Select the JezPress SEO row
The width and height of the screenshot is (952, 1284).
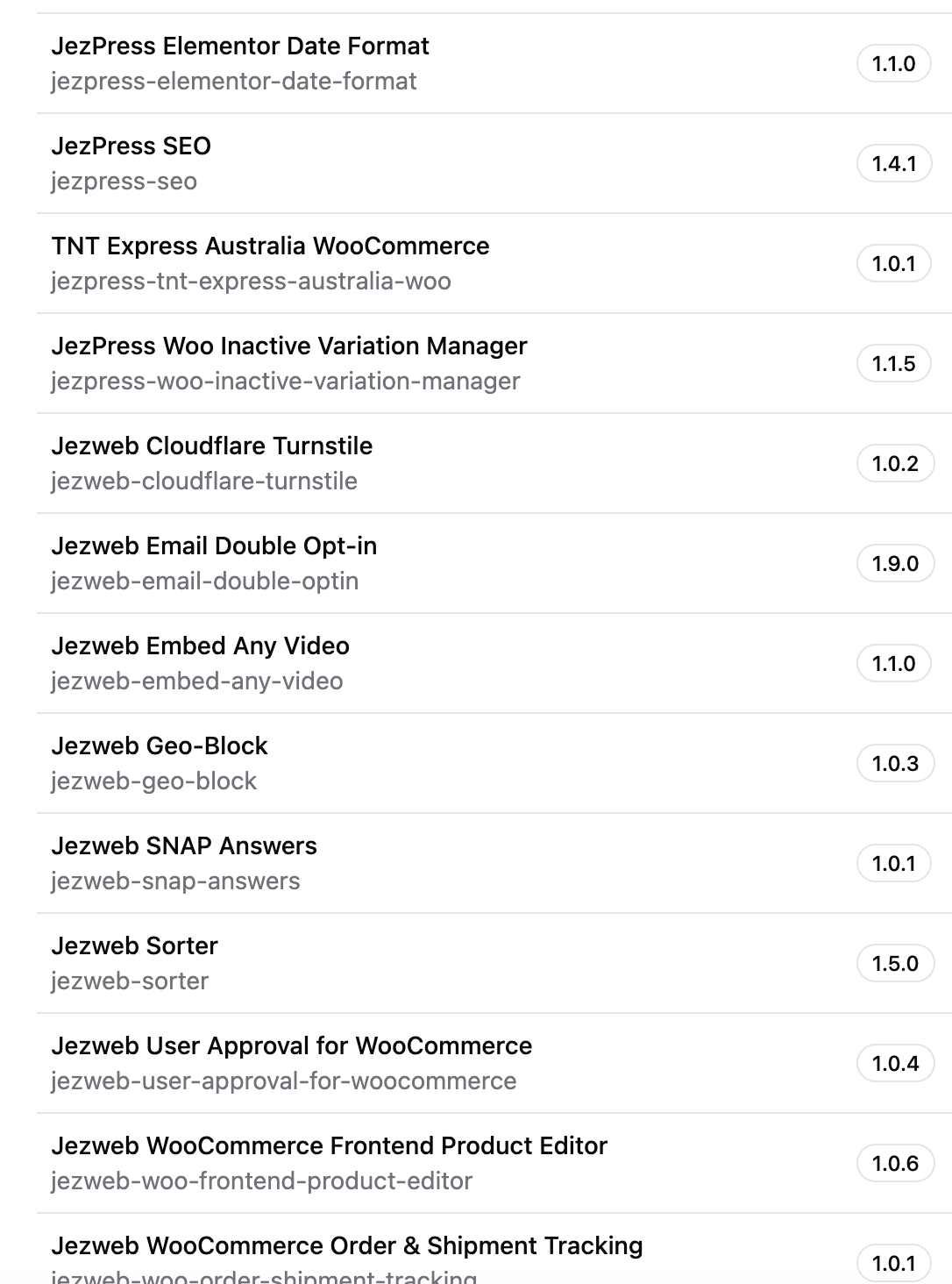tap(131, 146)
